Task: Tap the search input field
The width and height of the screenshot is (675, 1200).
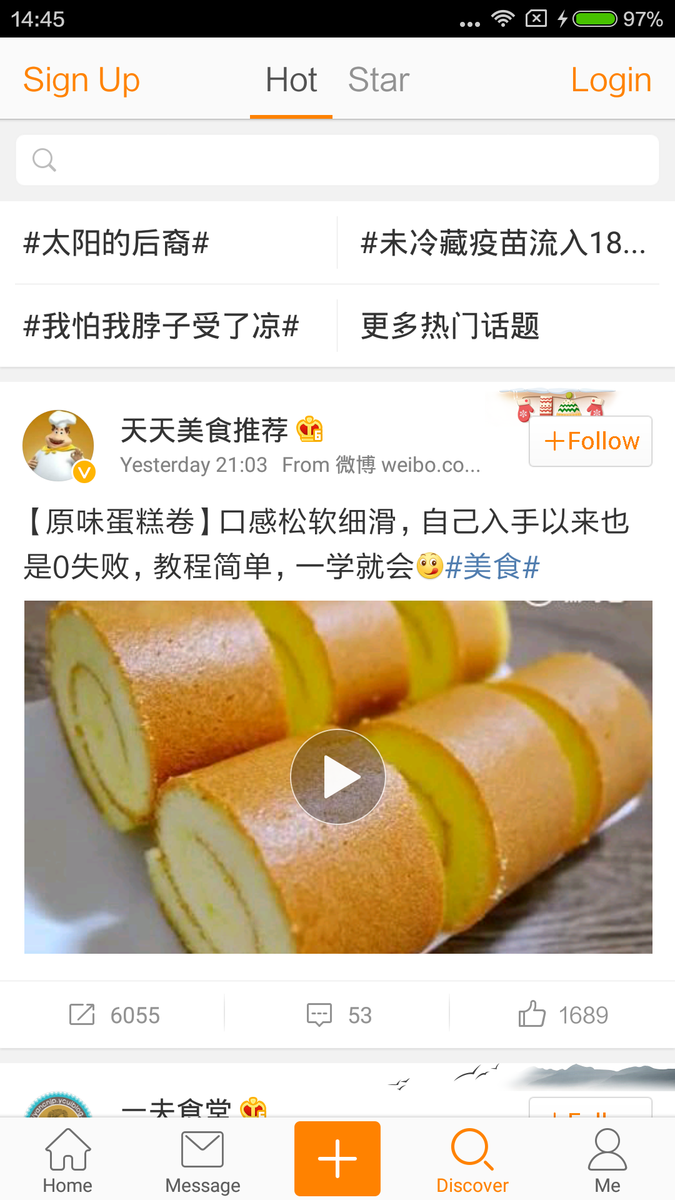Action: click(x=337, y=160)
